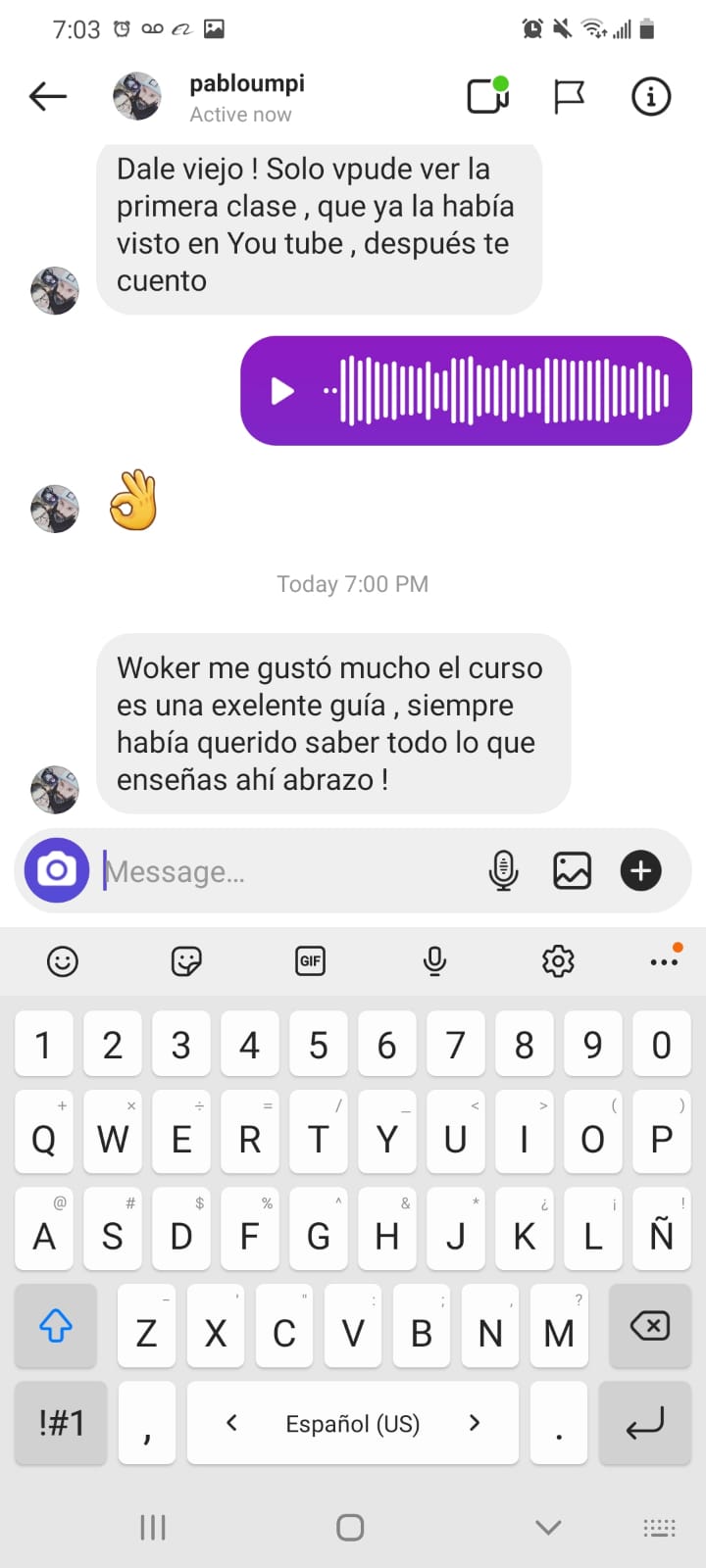Start keyboard voice typing
706x1568 pixels.
pos(434,961)
